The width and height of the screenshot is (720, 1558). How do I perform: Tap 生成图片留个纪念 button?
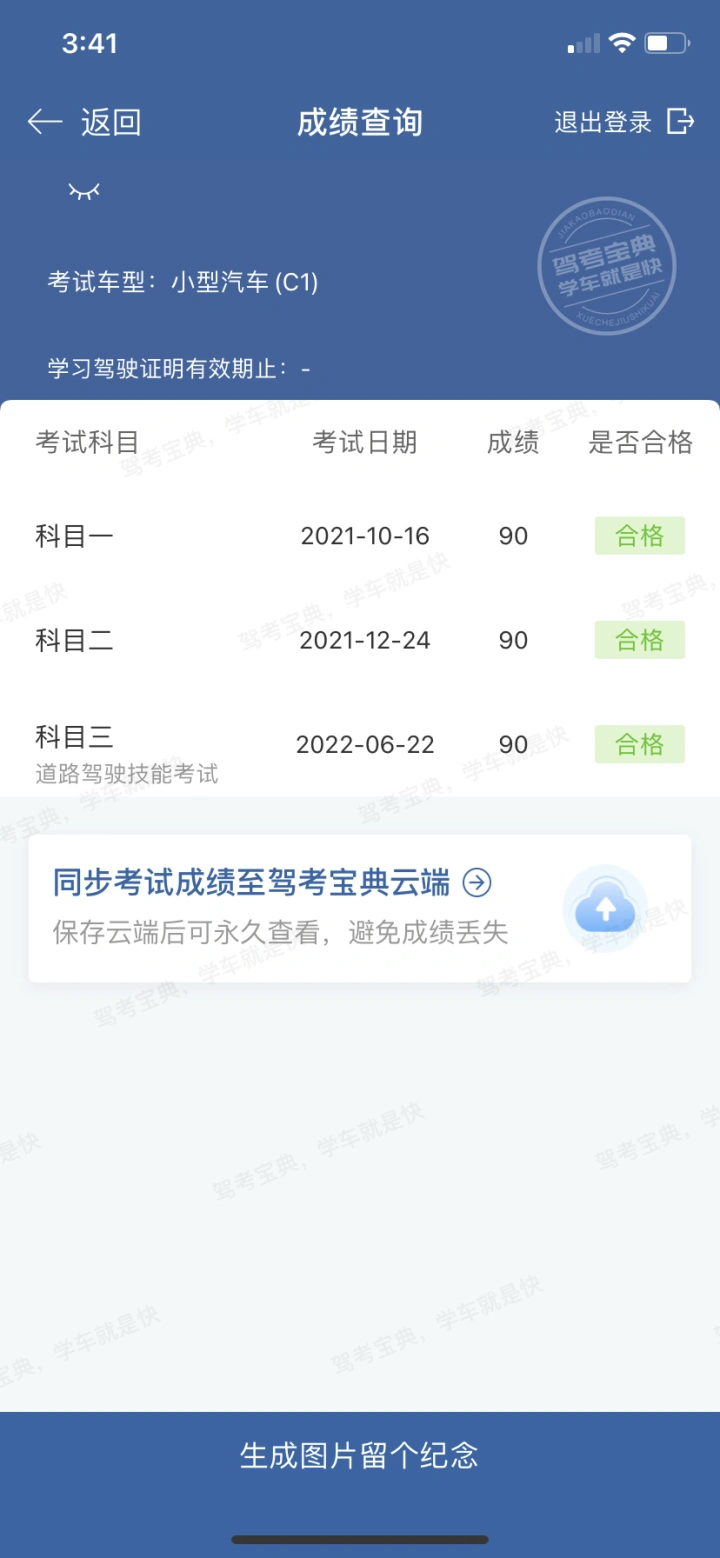click(x=360, y=1455)
